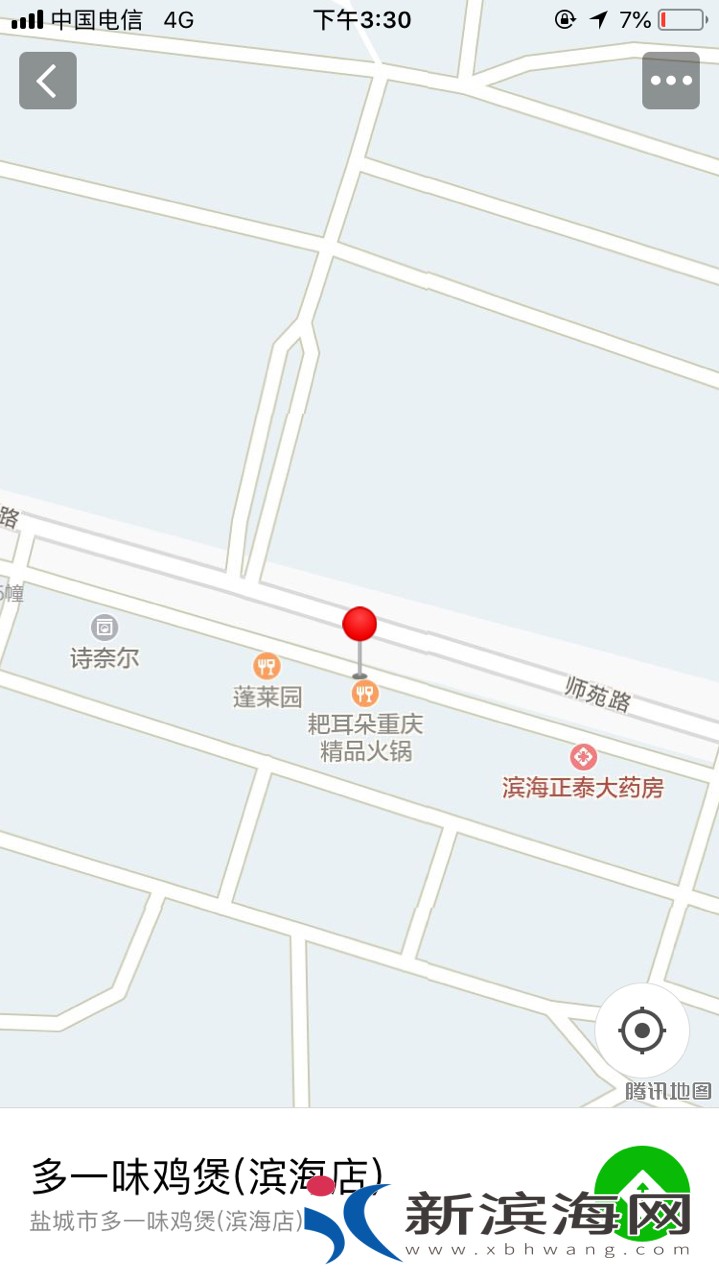Select the 滨海正泰大药房 pharmacy marker
Image resolution: width=719 pixels, height=1280 pixels.
583,757
